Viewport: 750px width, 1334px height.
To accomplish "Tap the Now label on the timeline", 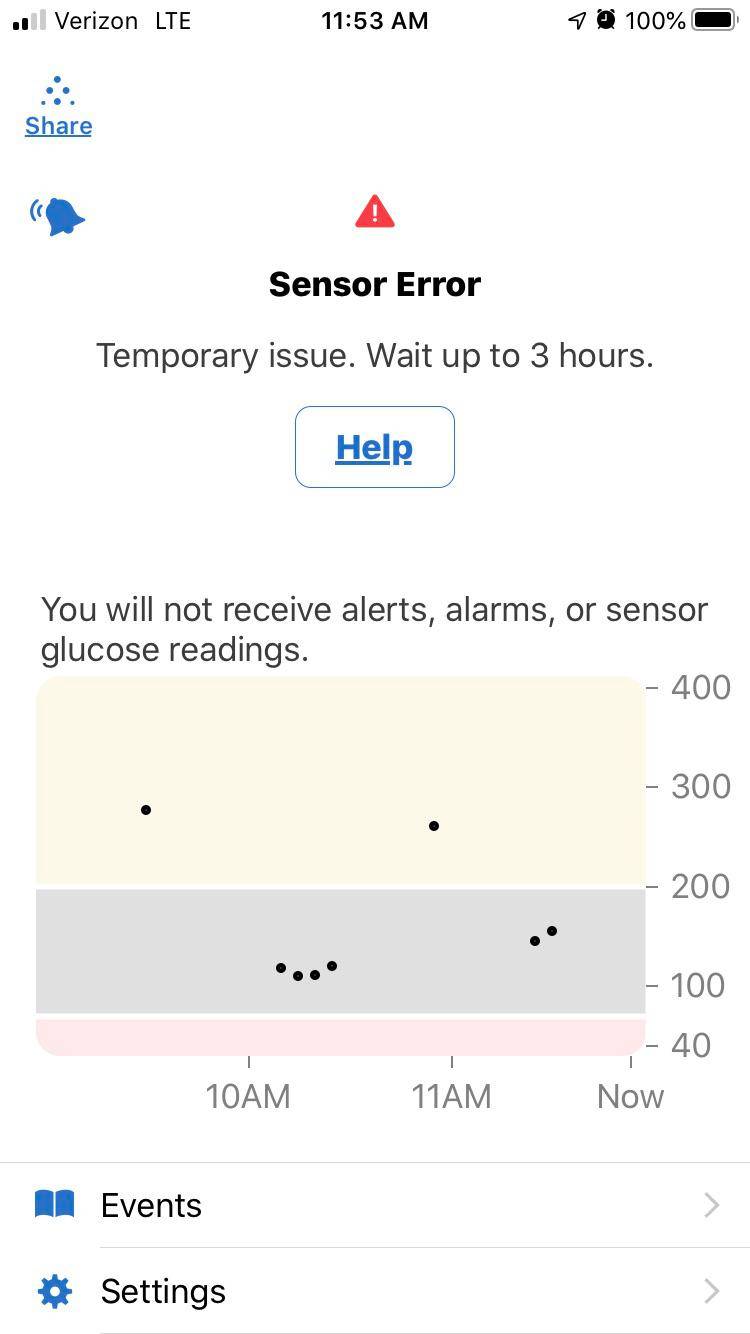I will 630,1096.
